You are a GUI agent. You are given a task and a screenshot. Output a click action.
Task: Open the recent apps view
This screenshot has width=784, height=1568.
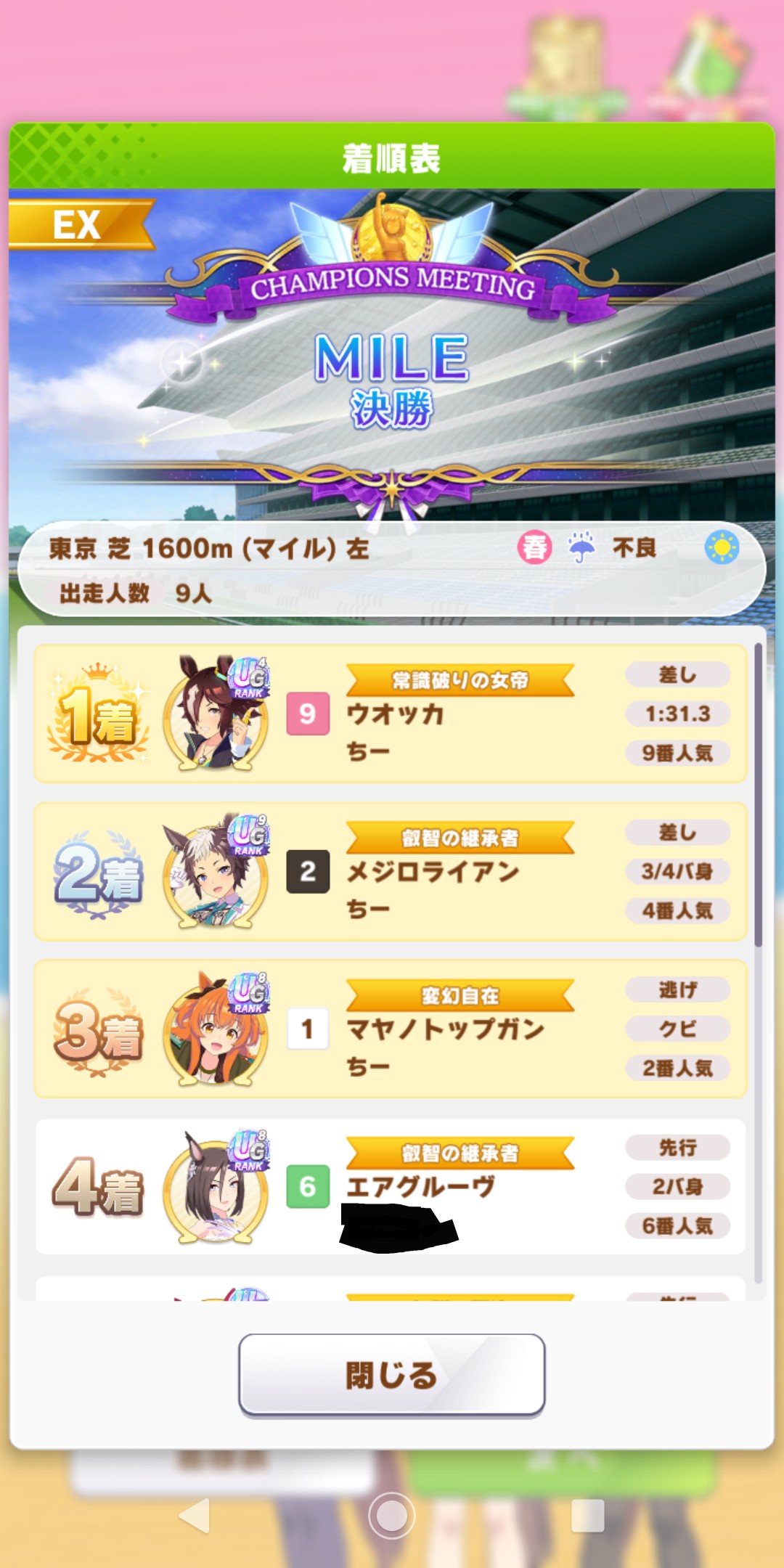pyautogui.click(x=587, y=1515)
